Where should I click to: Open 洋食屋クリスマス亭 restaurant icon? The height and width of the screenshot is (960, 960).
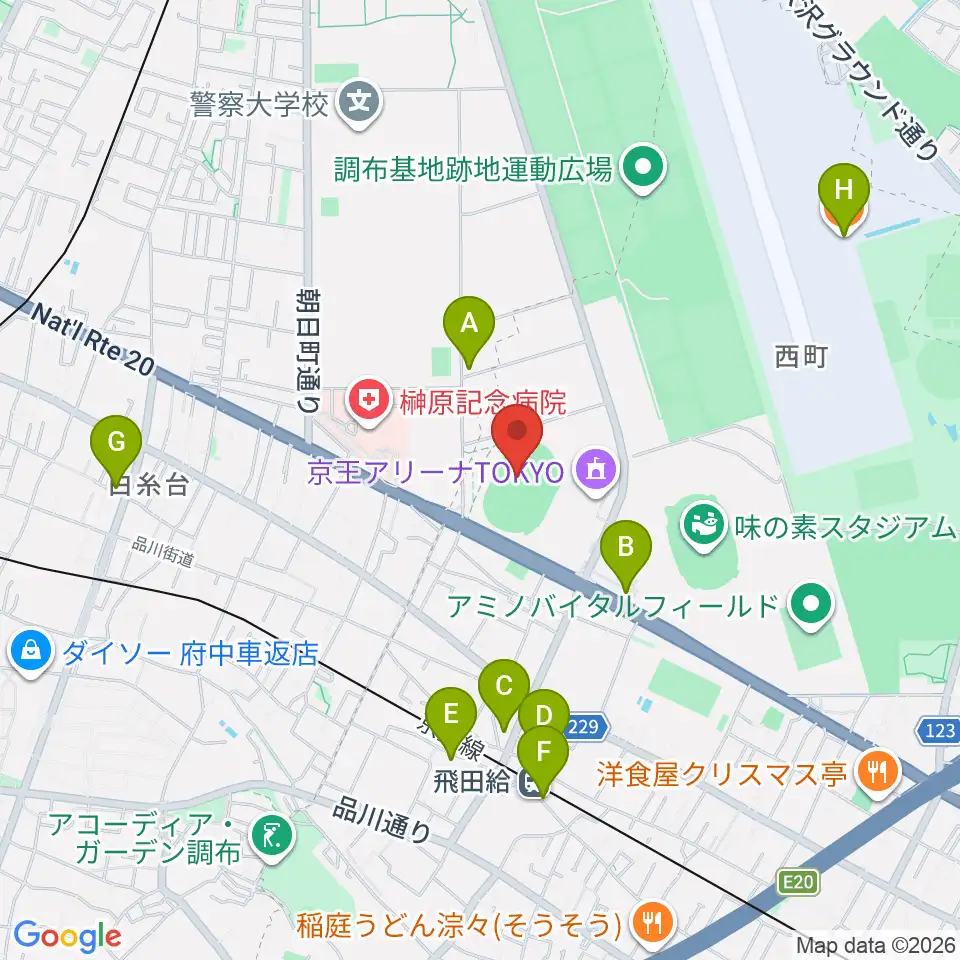879,773
